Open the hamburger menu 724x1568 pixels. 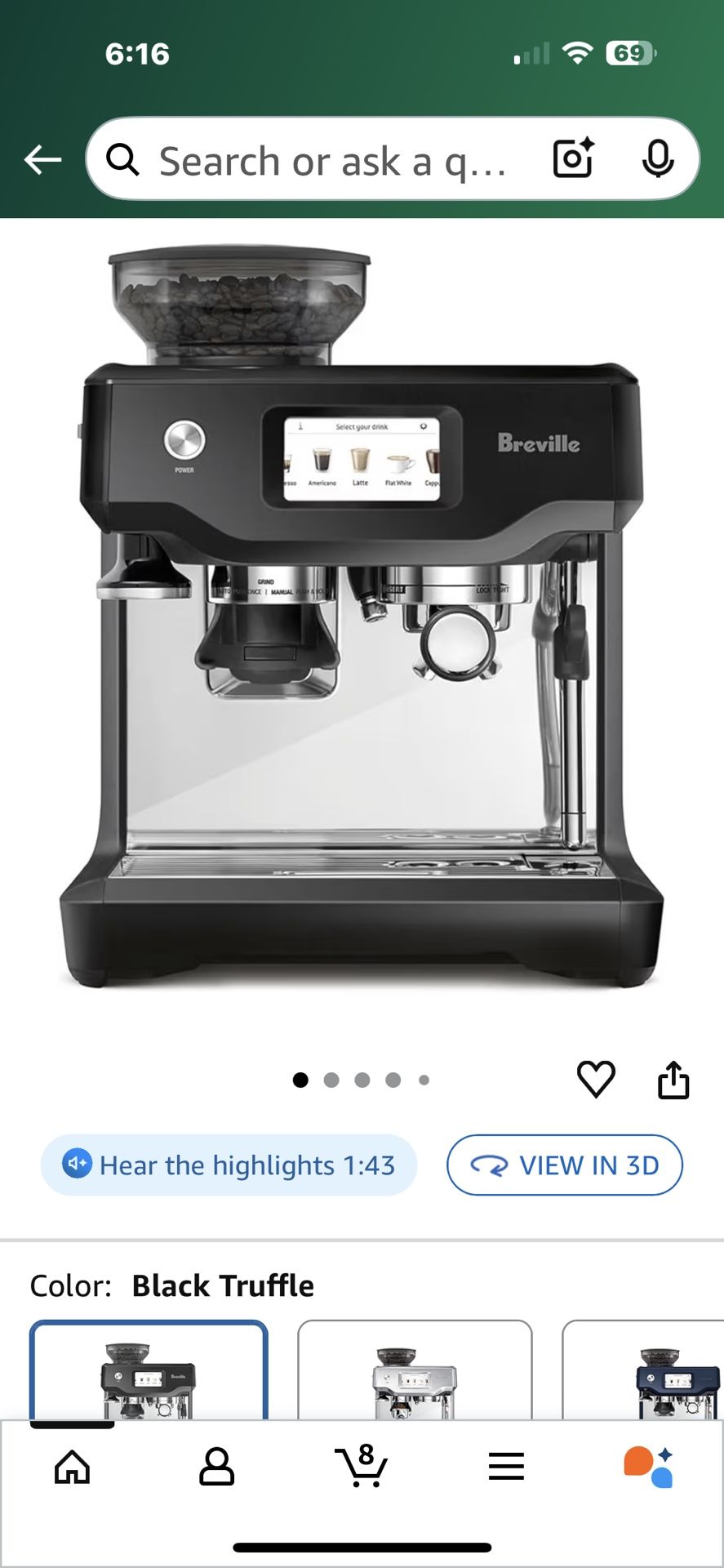click(506, 1466)
